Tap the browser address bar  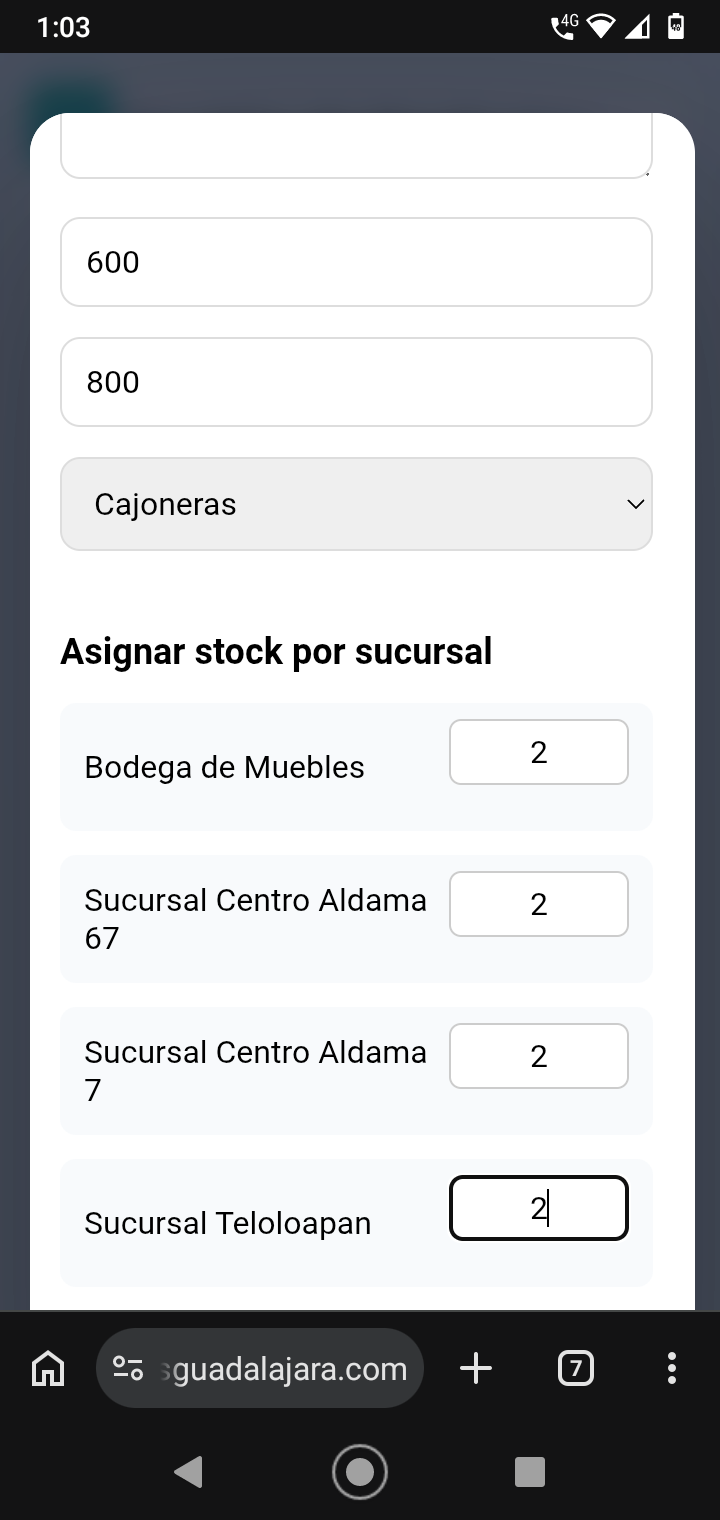tap(260, 1368)
